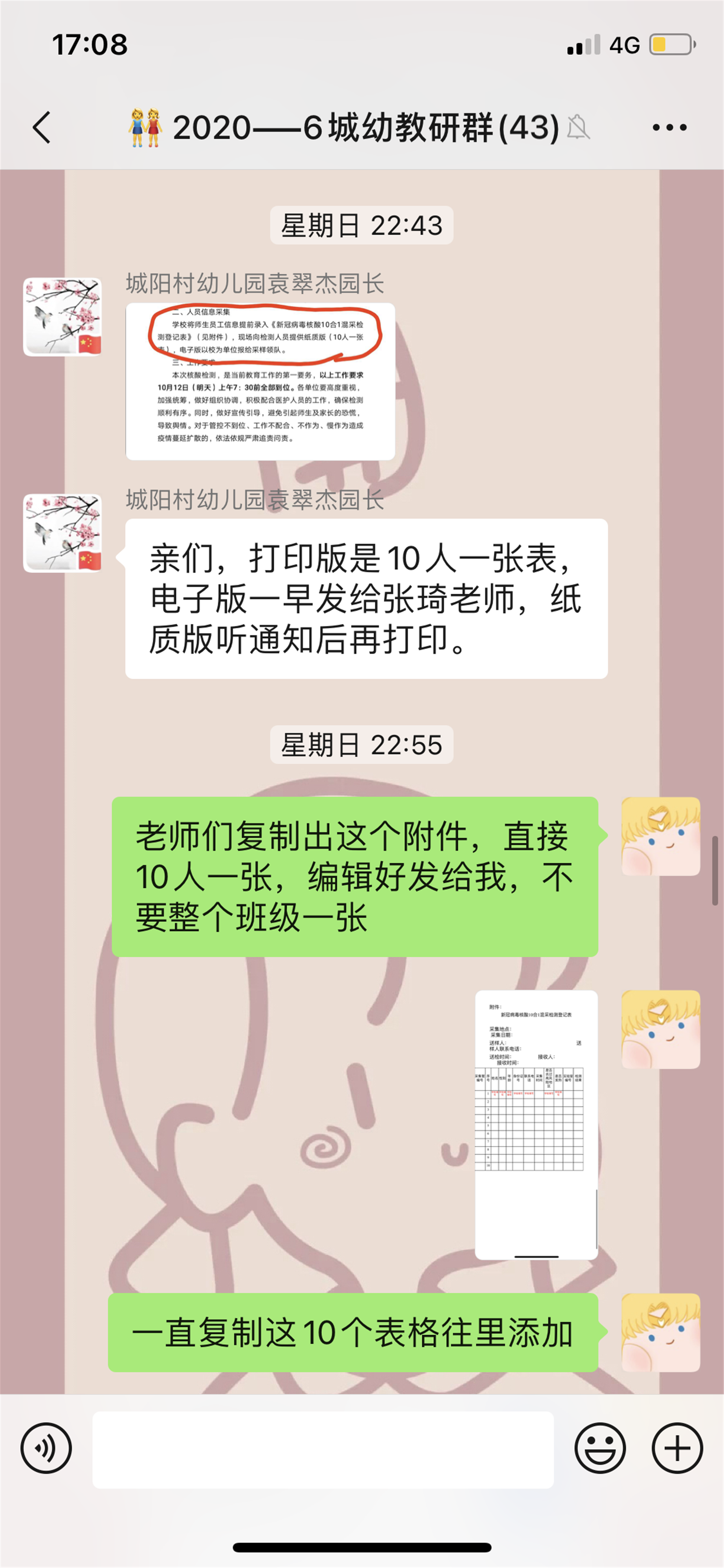Switch to voice message input

point(46,1448)
